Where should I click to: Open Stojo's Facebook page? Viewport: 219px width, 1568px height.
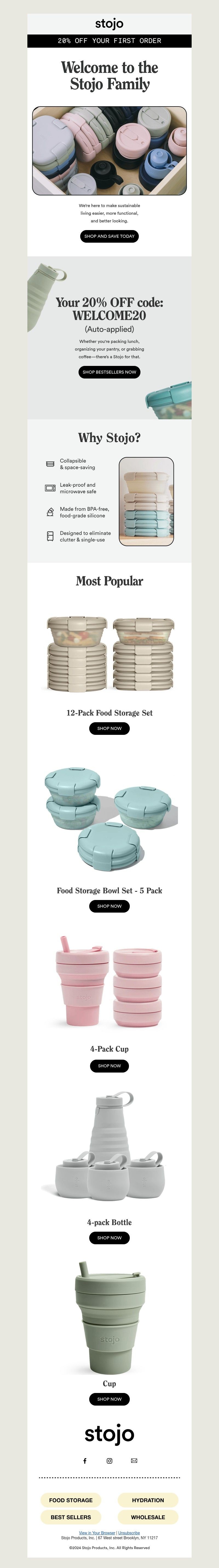pos(85,1461)
